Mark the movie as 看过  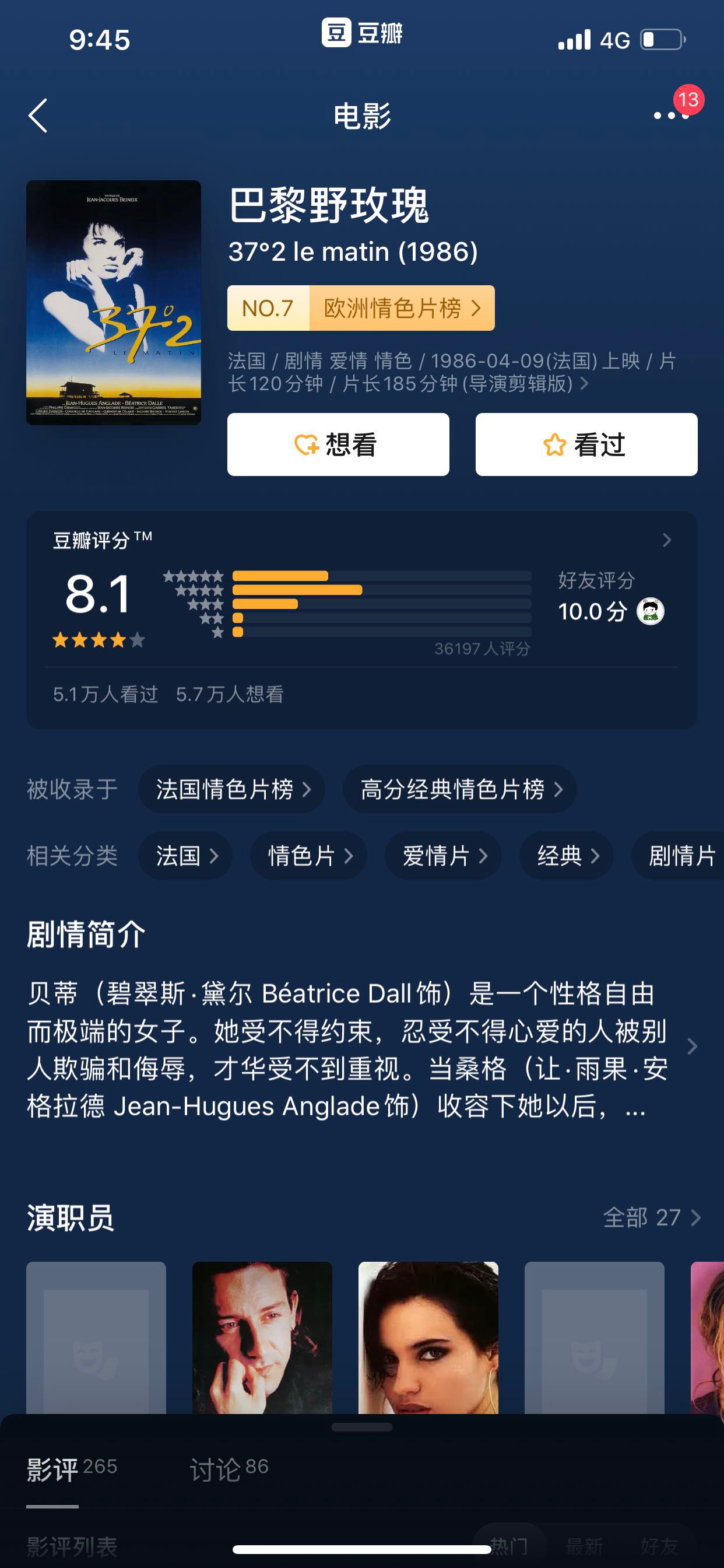click(x=586, y=444)
